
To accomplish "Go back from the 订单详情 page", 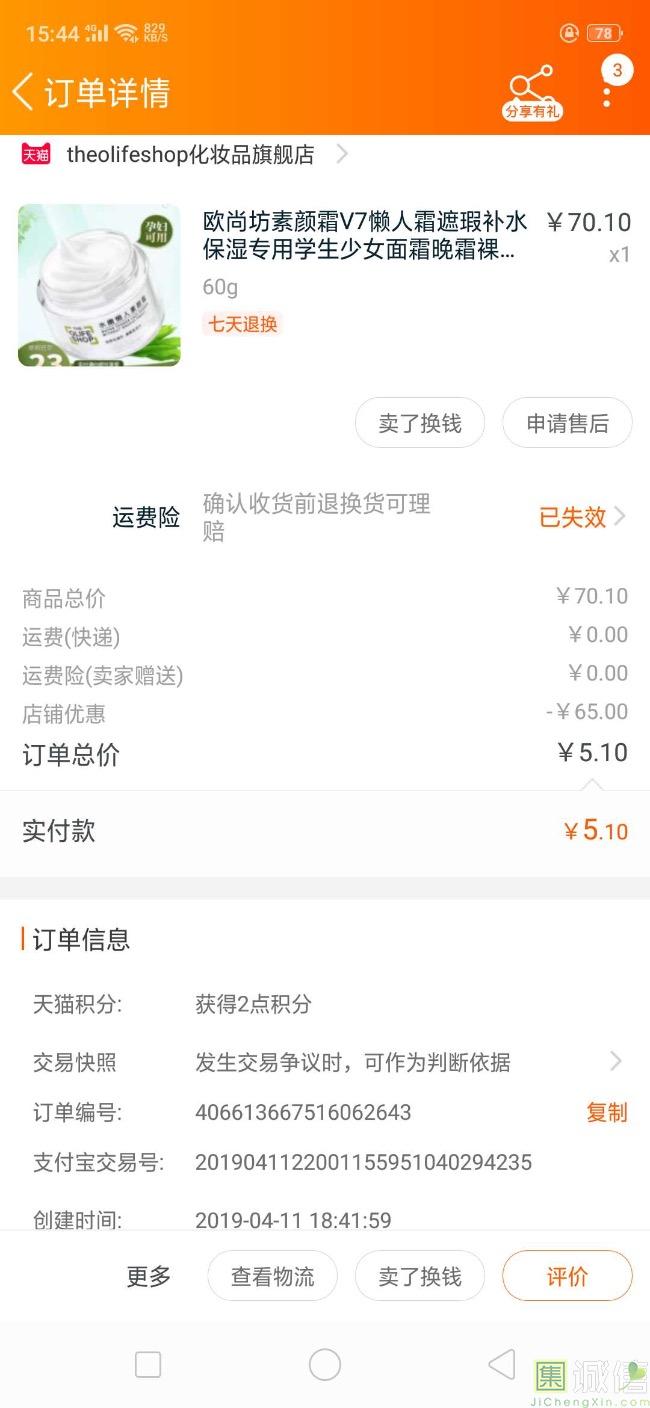I will click(x=24, y=92).
